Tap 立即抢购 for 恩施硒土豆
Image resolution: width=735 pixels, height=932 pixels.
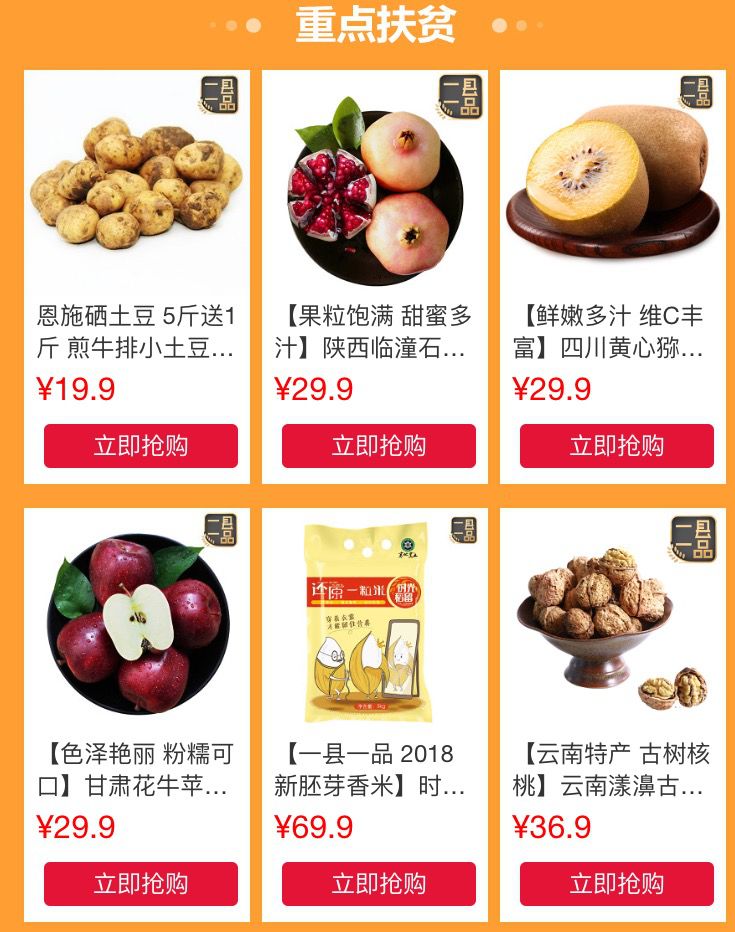tap(141, 446)
